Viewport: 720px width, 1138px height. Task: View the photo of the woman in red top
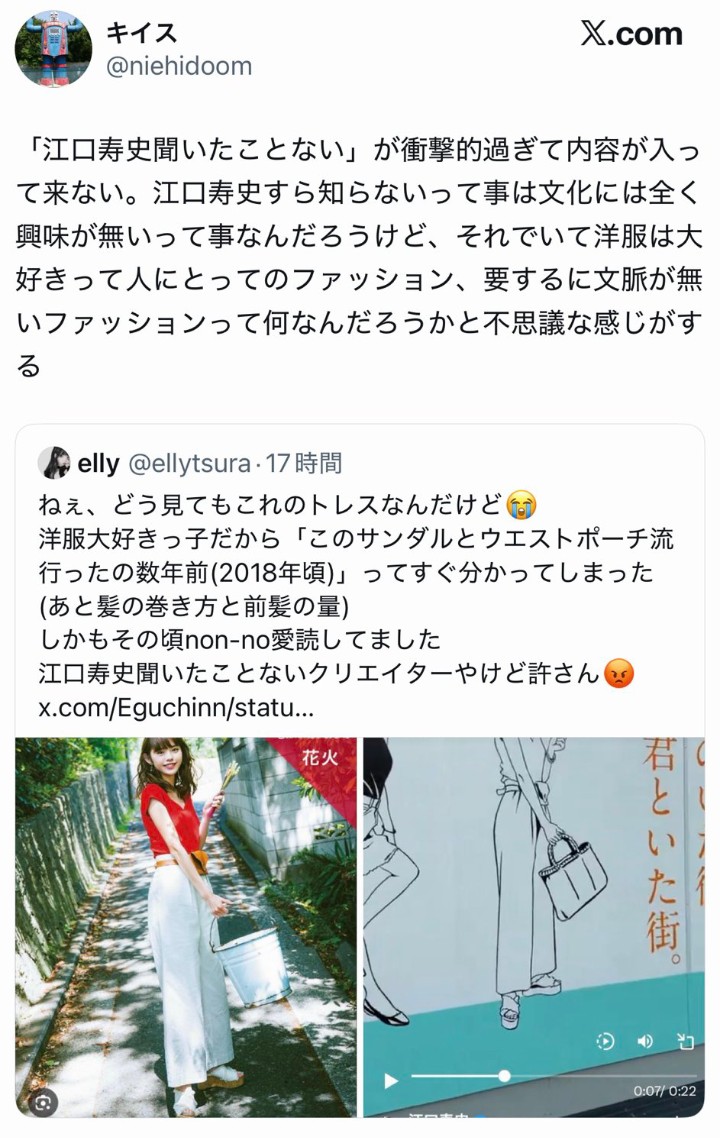185,925
